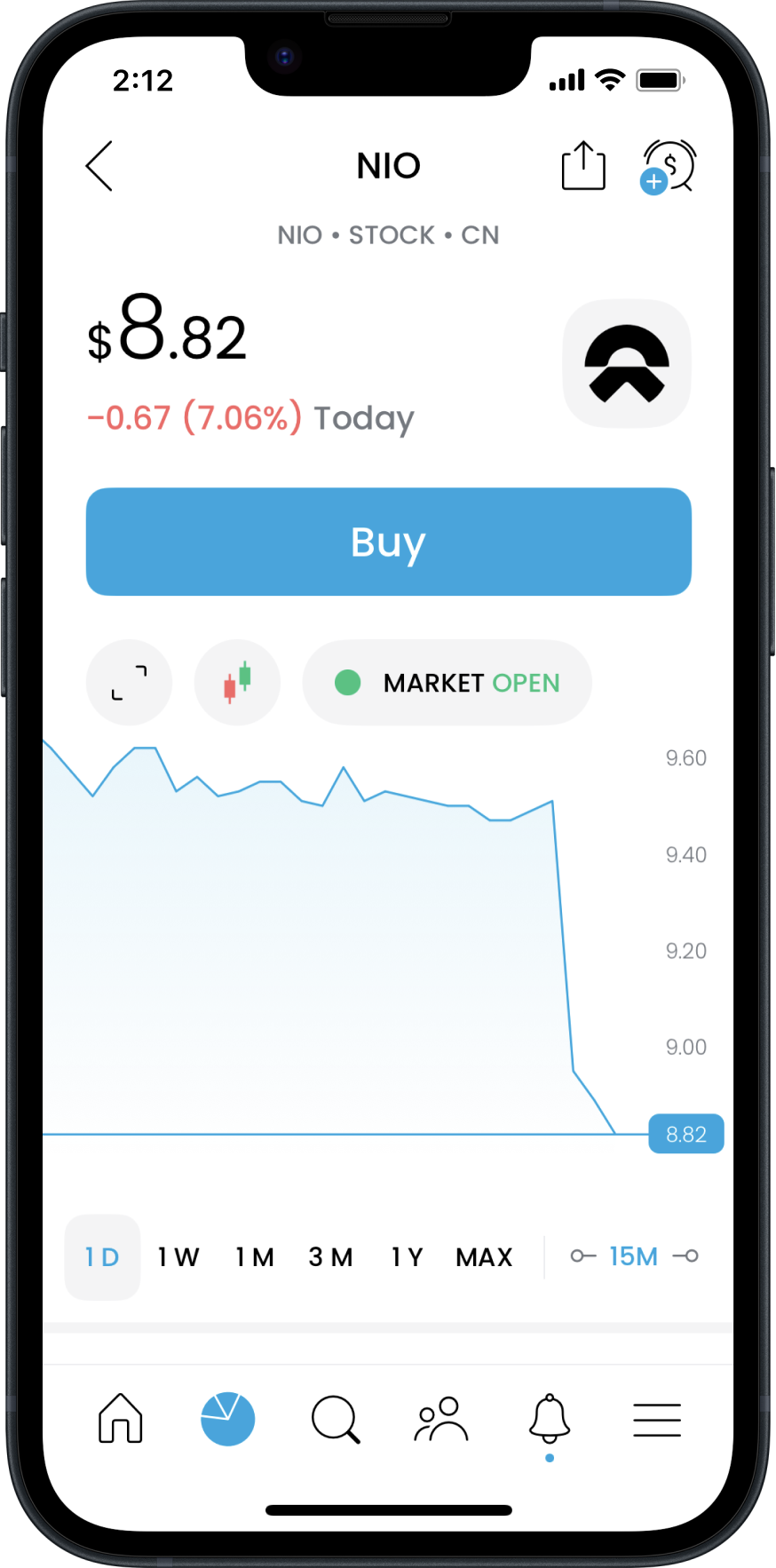View the 1Y chart range

coord(408,1256)
